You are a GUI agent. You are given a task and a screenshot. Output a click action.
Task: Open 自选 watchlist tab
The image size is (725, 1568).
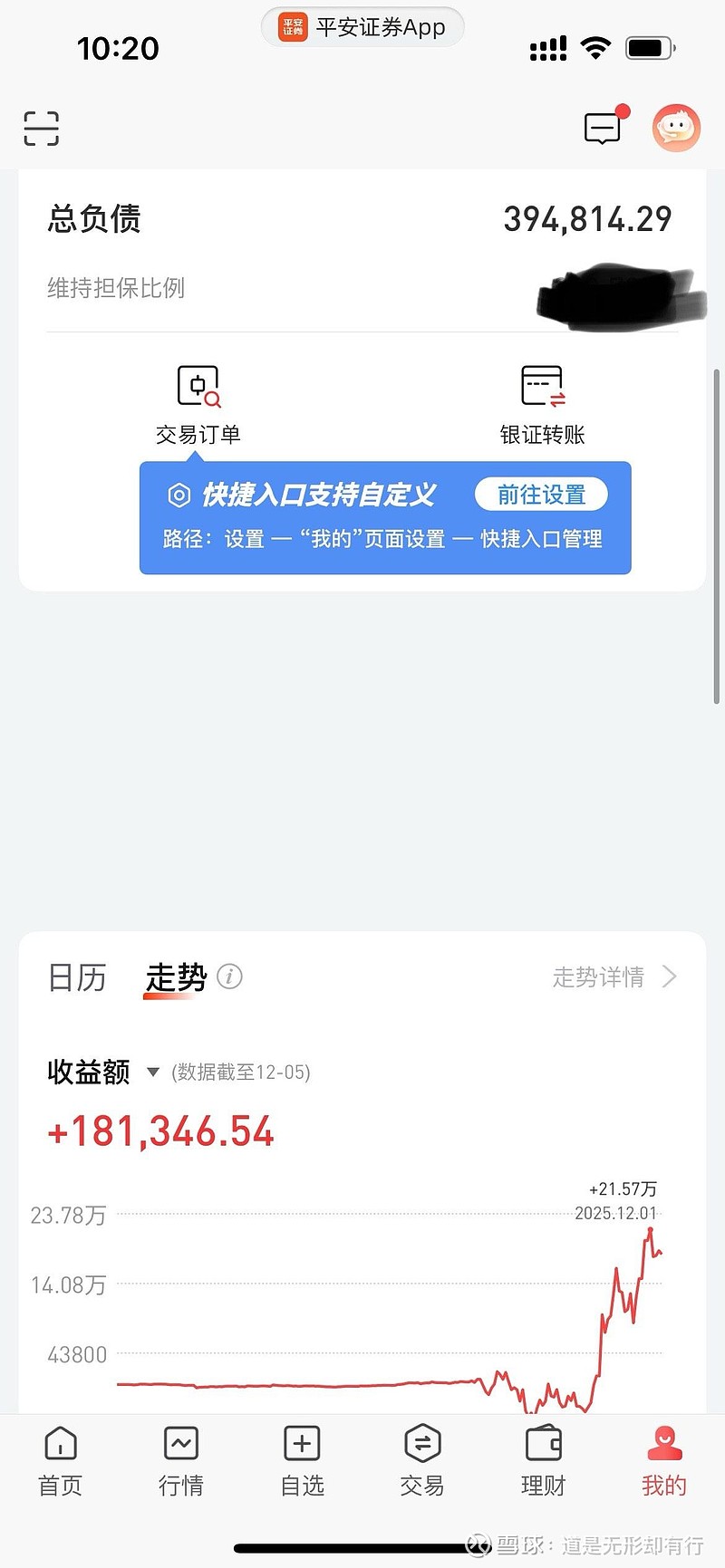click(x=301, y=1460)
